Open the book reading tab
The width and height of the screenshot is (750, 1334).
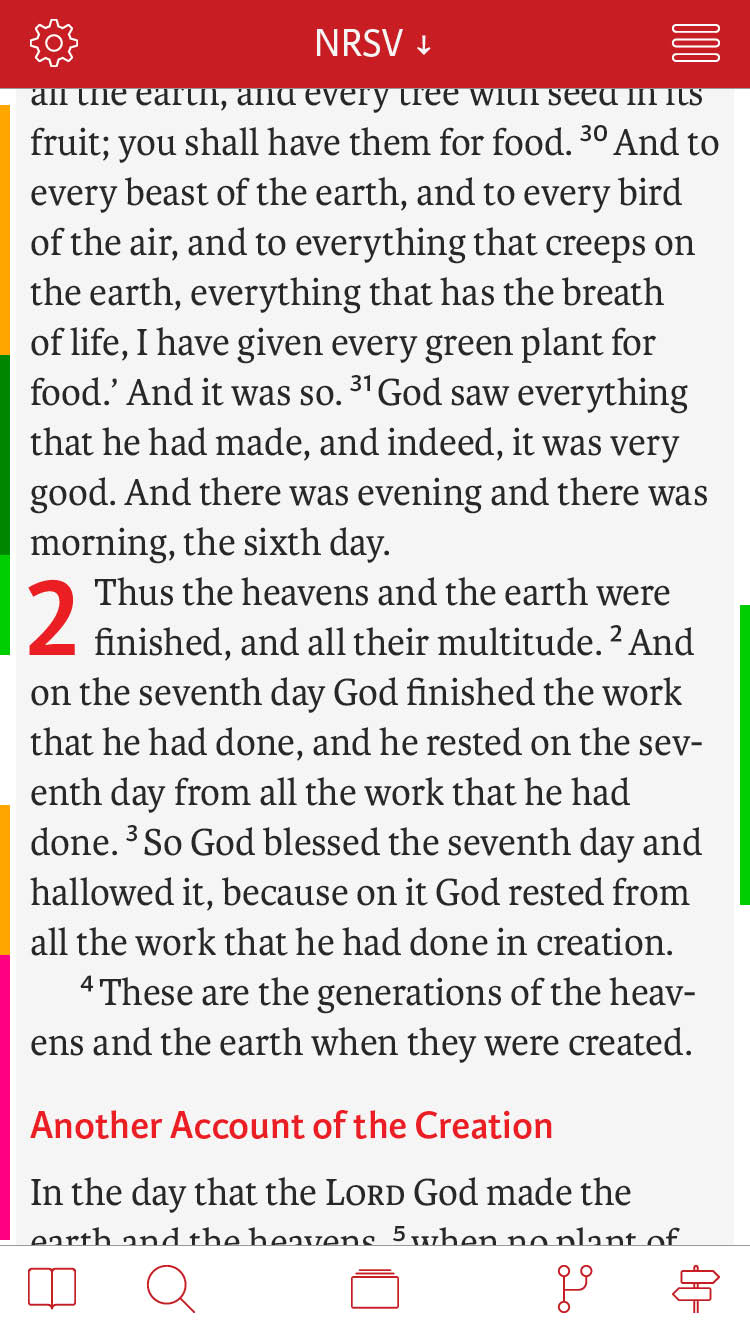[x=52, y=1288]
